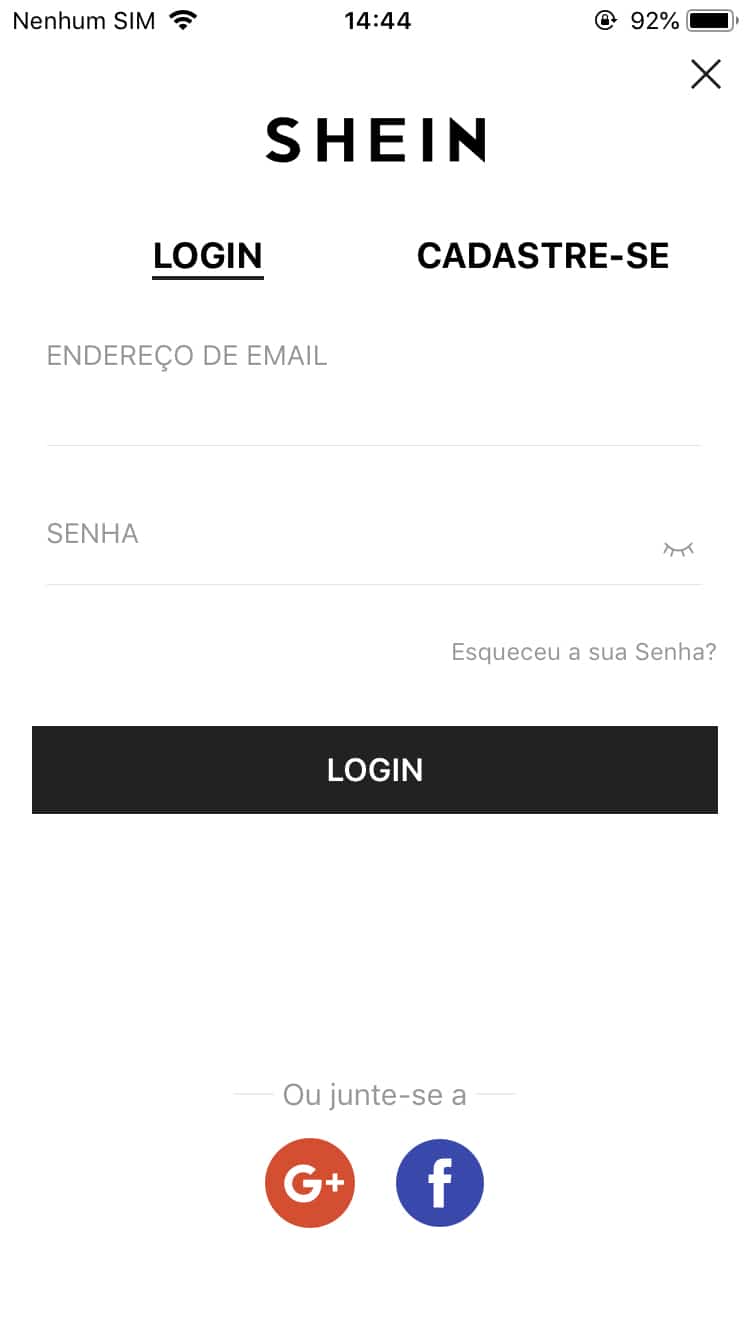
Task: Open the Esqueceu a sua Senha link
Action: point(583,652)
